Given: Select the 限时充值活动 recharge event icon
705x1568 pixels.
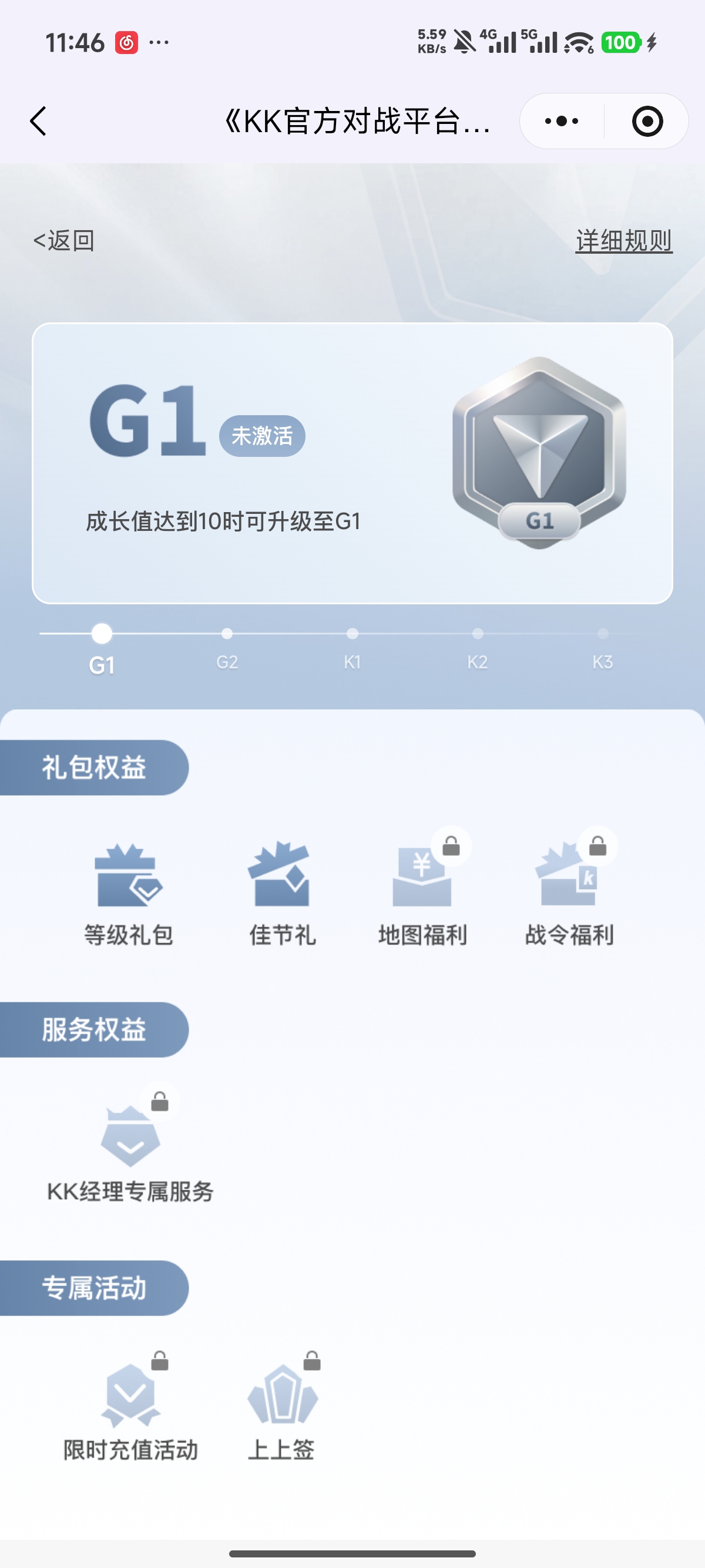Looking at the screenshot, I should (x=130, y=1394).
